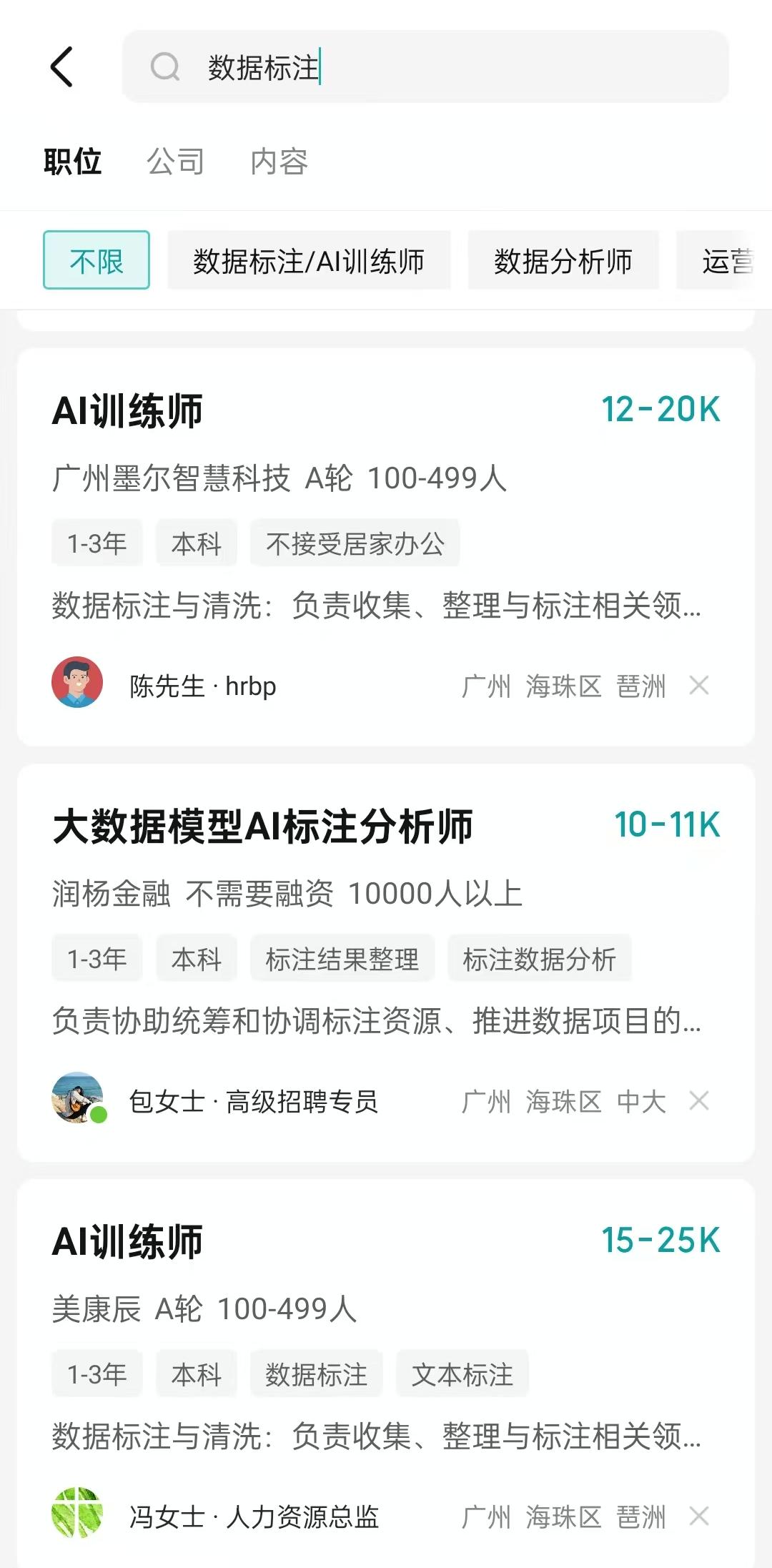Viewport: 772px width, 1568px height.
Task: Switch to the 内容 tab
Action: click(x=279, y=162)
